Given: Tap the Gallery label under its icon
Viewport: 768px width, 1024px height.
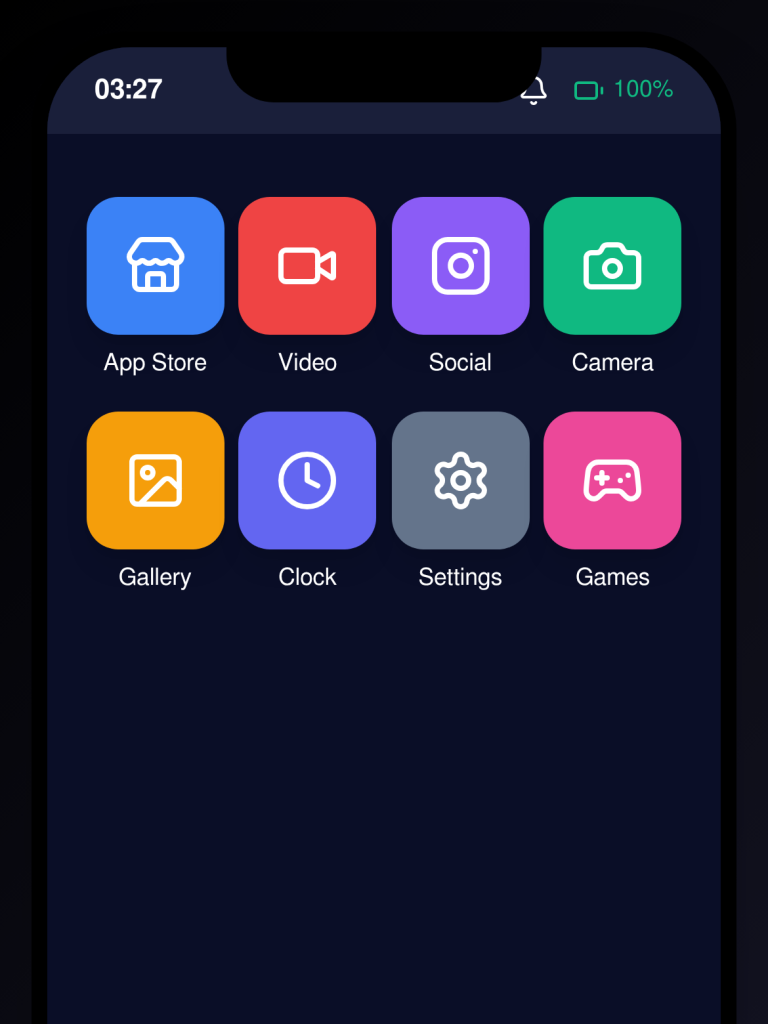Looking at the screenshot, I should pos(155,577).
